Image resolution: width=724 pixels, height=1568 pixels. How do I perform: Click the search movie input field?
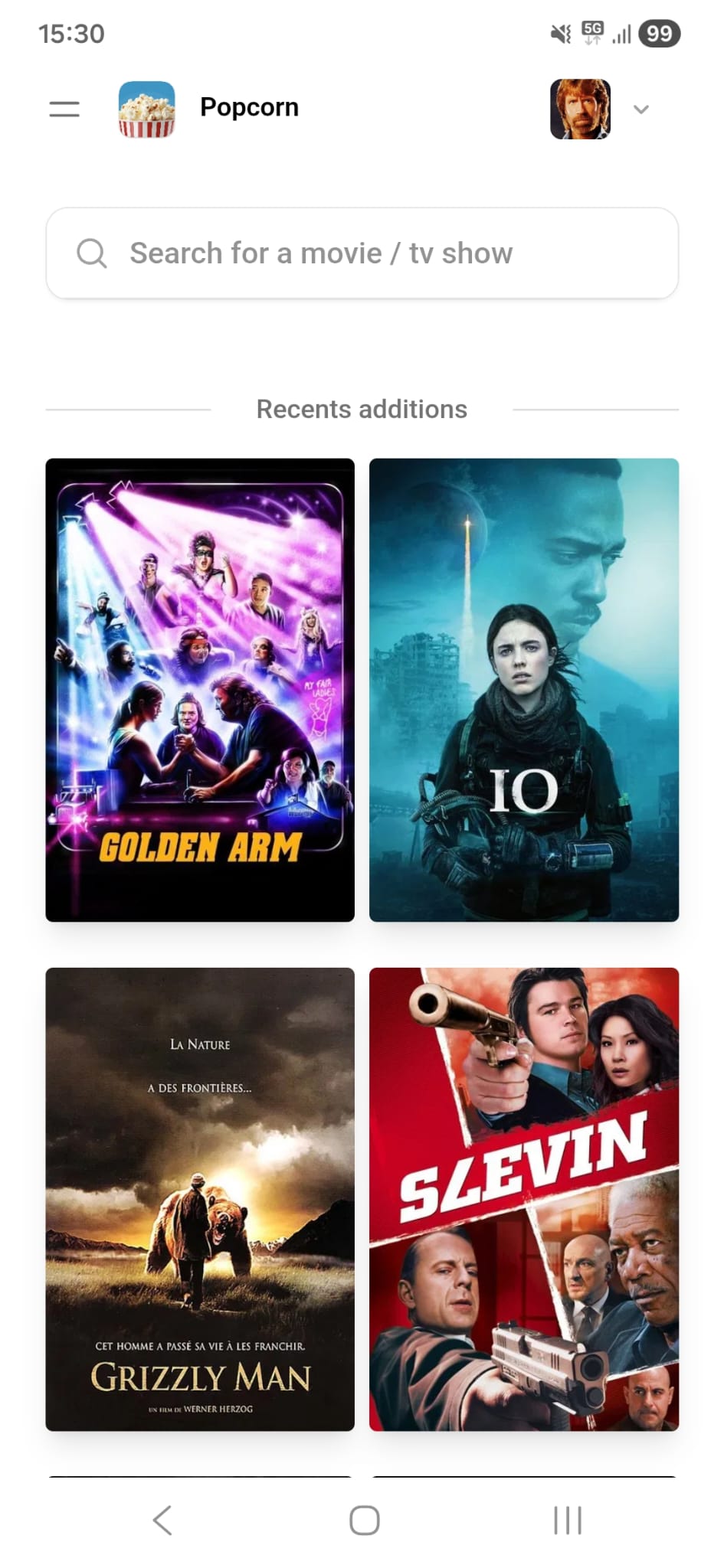pyautogui.click(x=362, y=253)
